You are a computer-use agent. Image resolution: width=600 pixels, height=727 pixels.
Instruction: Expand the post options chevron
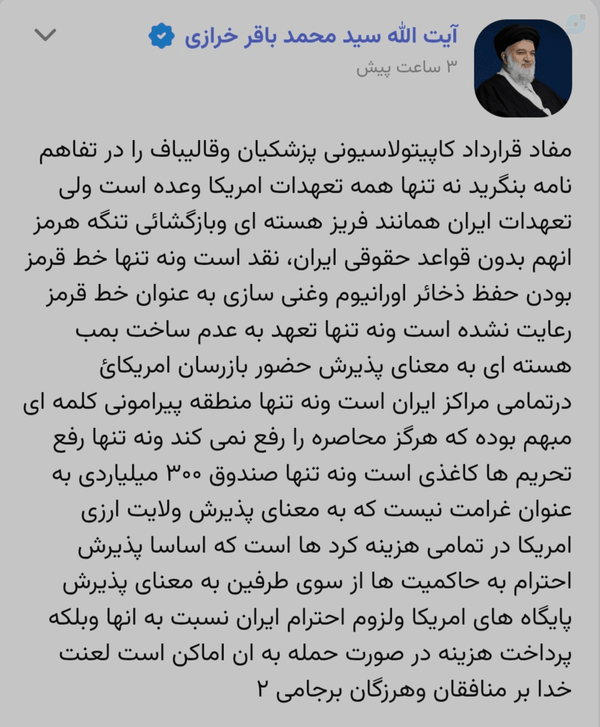click(x=45, y=35)
